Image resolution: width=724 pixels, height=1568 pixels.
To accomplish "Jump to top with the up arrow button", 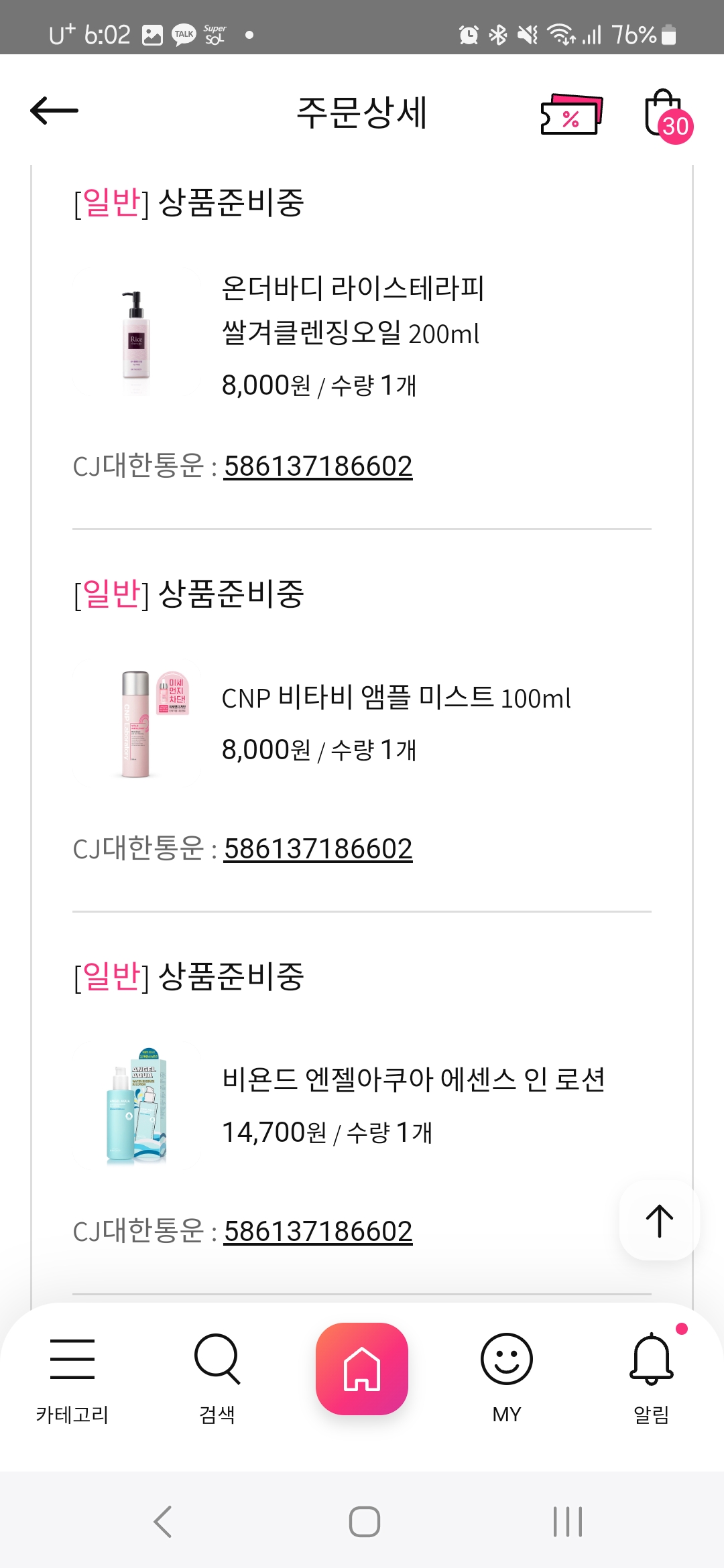I will 659,1221.
